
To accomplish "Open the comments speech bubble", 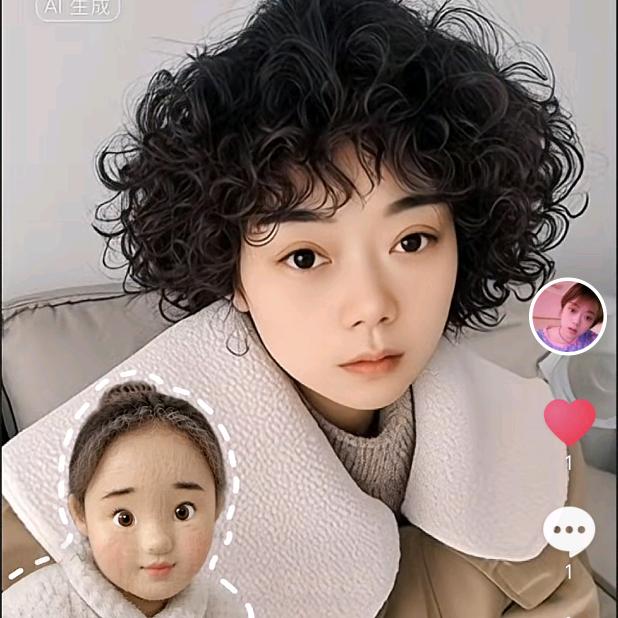I will click(x=568, y=531).
